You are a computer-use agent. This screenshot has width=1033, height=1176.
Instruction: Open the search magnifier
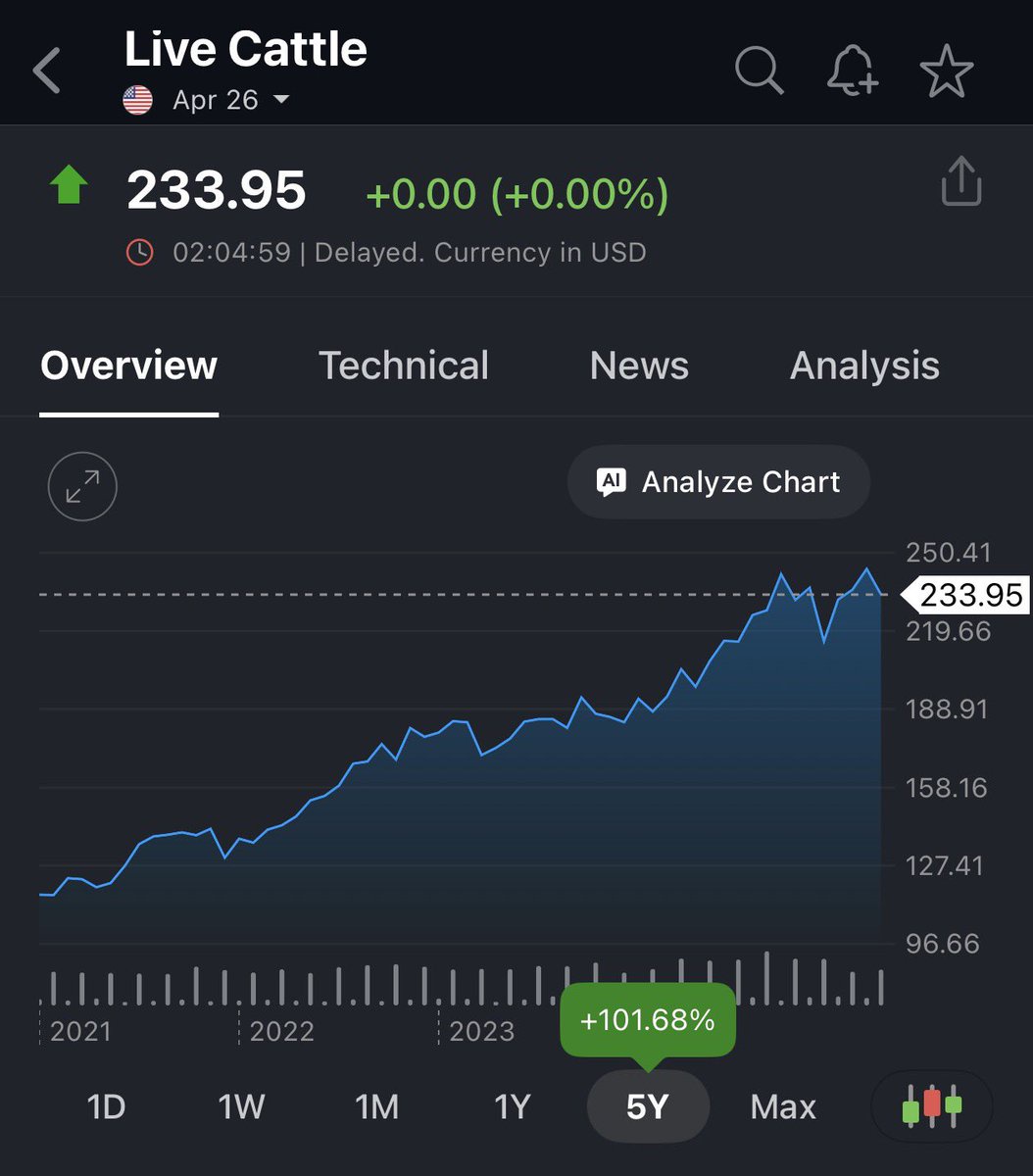pyautogui.click(x=759, y=72)
